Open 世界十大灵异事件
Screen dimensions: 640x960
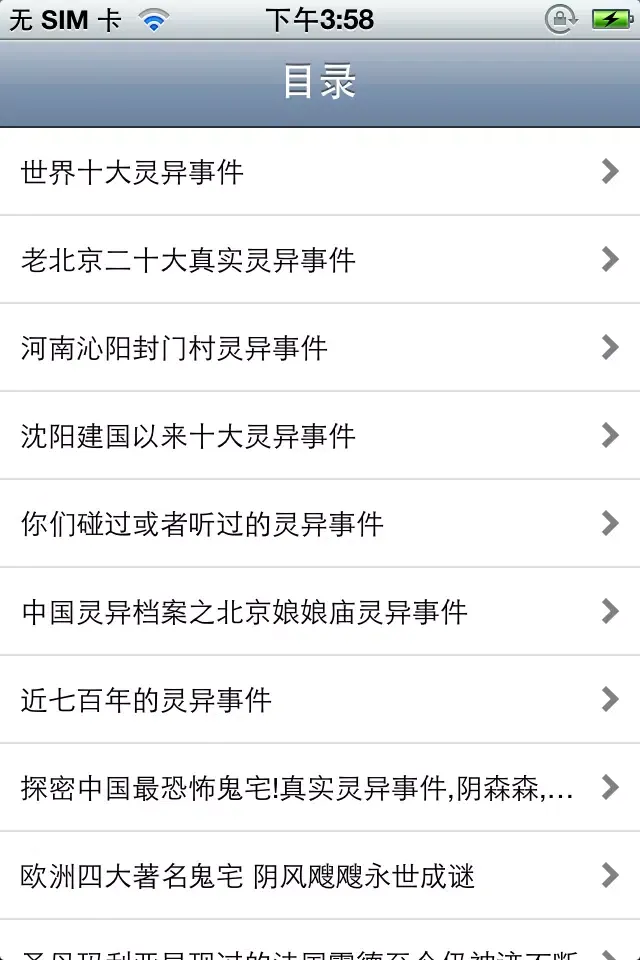click(x=320, y=172)
